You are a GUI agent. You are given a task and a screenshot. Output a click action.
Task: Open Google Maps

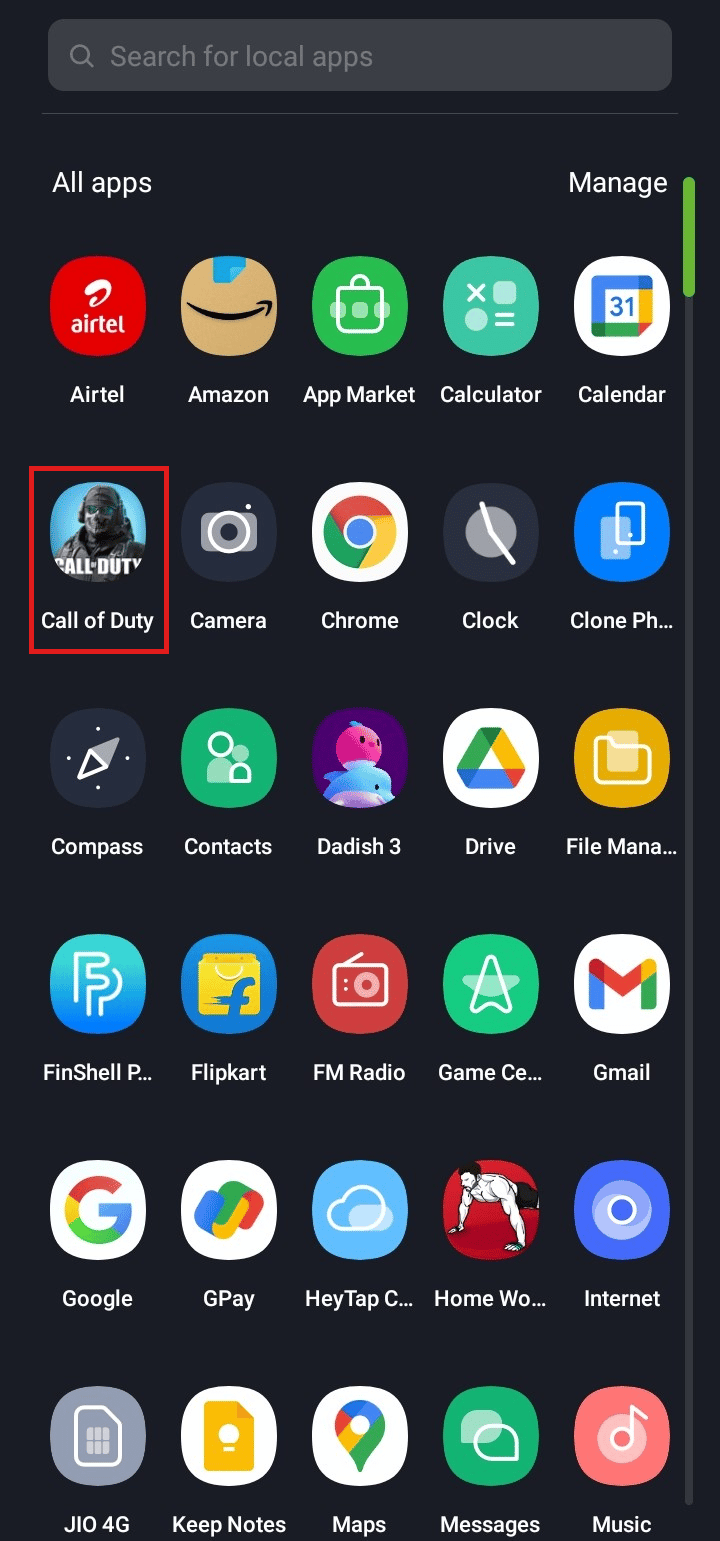(360, 1435)
